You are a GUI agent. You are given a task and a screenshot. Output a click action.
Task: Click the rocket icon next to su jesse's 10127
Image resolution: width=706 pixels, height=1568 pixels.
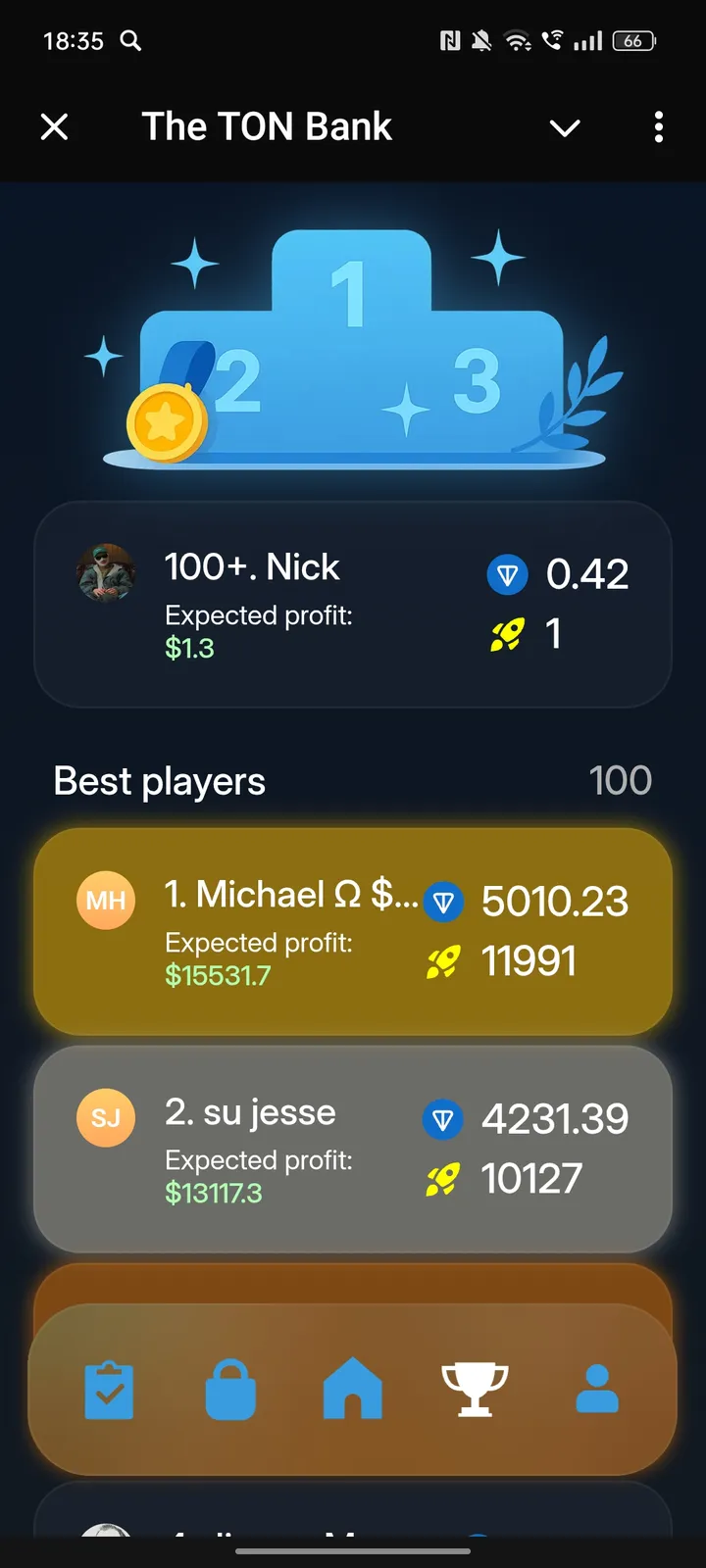(x=442, y=1179)
